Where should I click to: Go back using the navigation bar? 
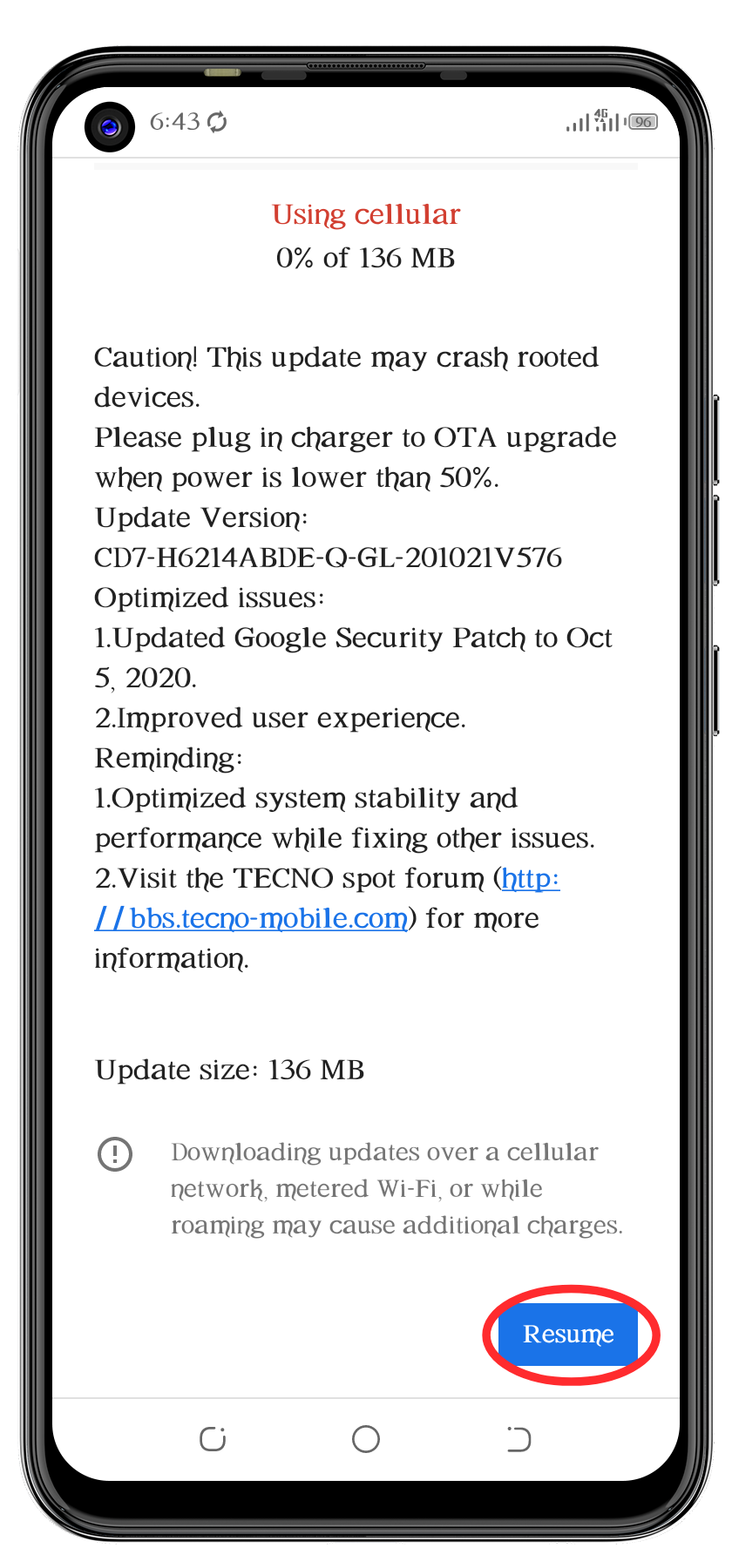point(518,1439)
